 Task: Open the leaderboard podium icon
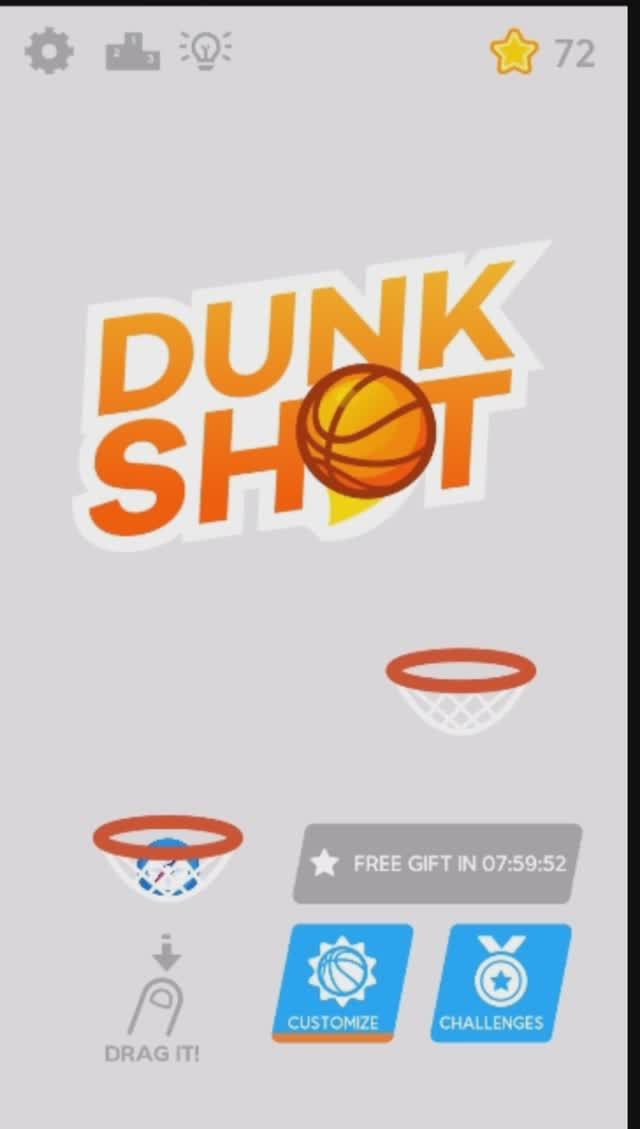coord(132,53)
